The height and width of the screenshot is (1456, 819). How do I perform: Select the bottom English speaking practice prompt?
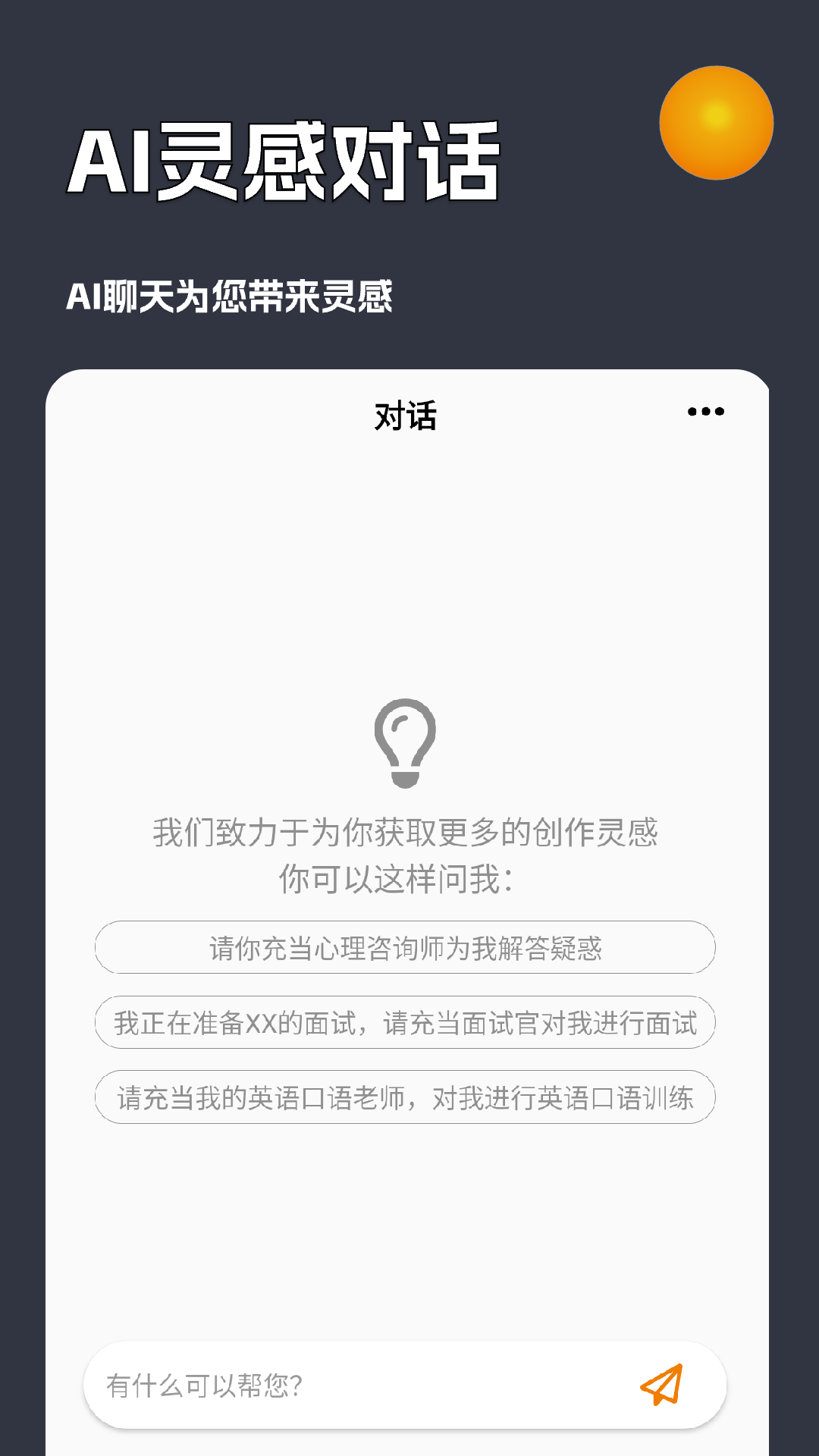pyautogui.click(x=405, y=1097)
